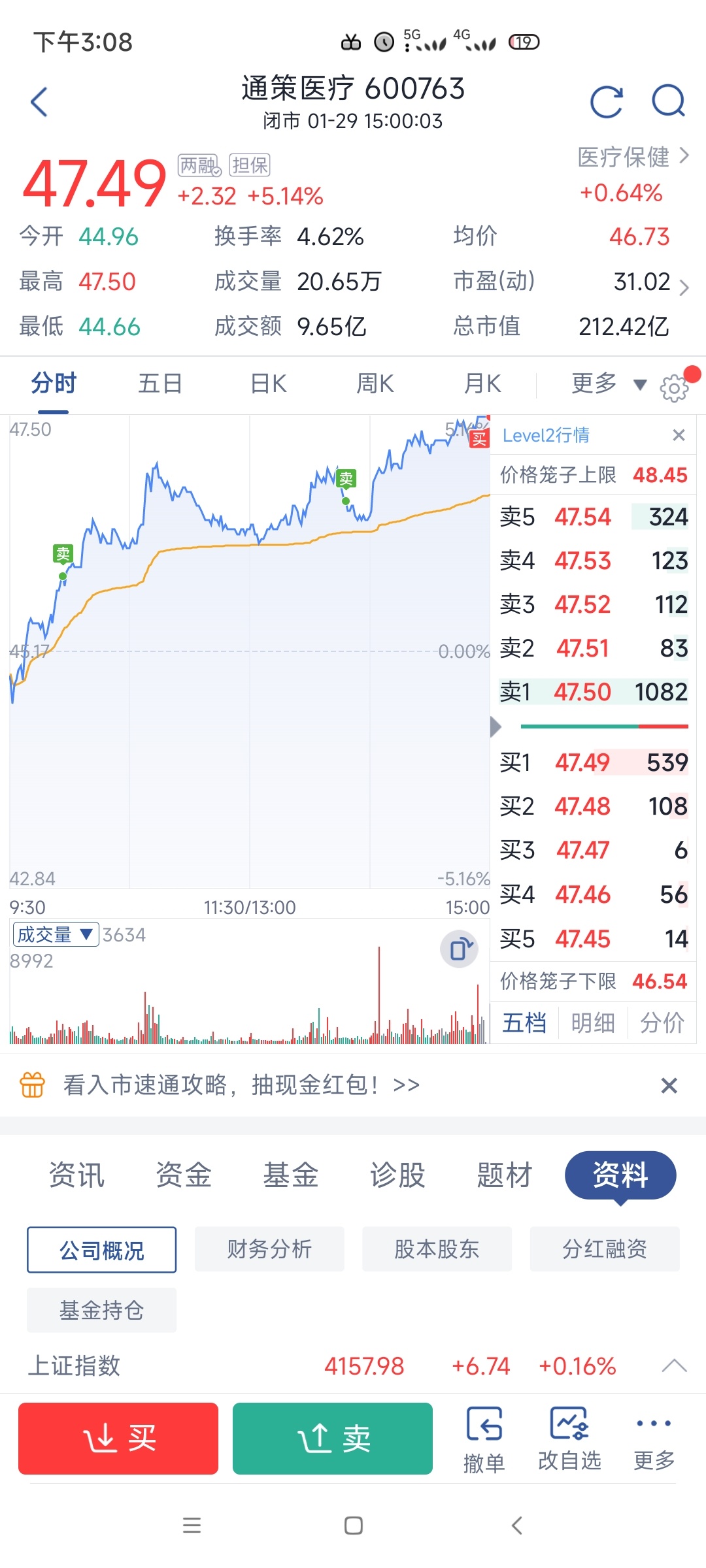Viewport: 706px width, 1568px height.
Task: Refresh the stock quote
Action: click(606, 102)
